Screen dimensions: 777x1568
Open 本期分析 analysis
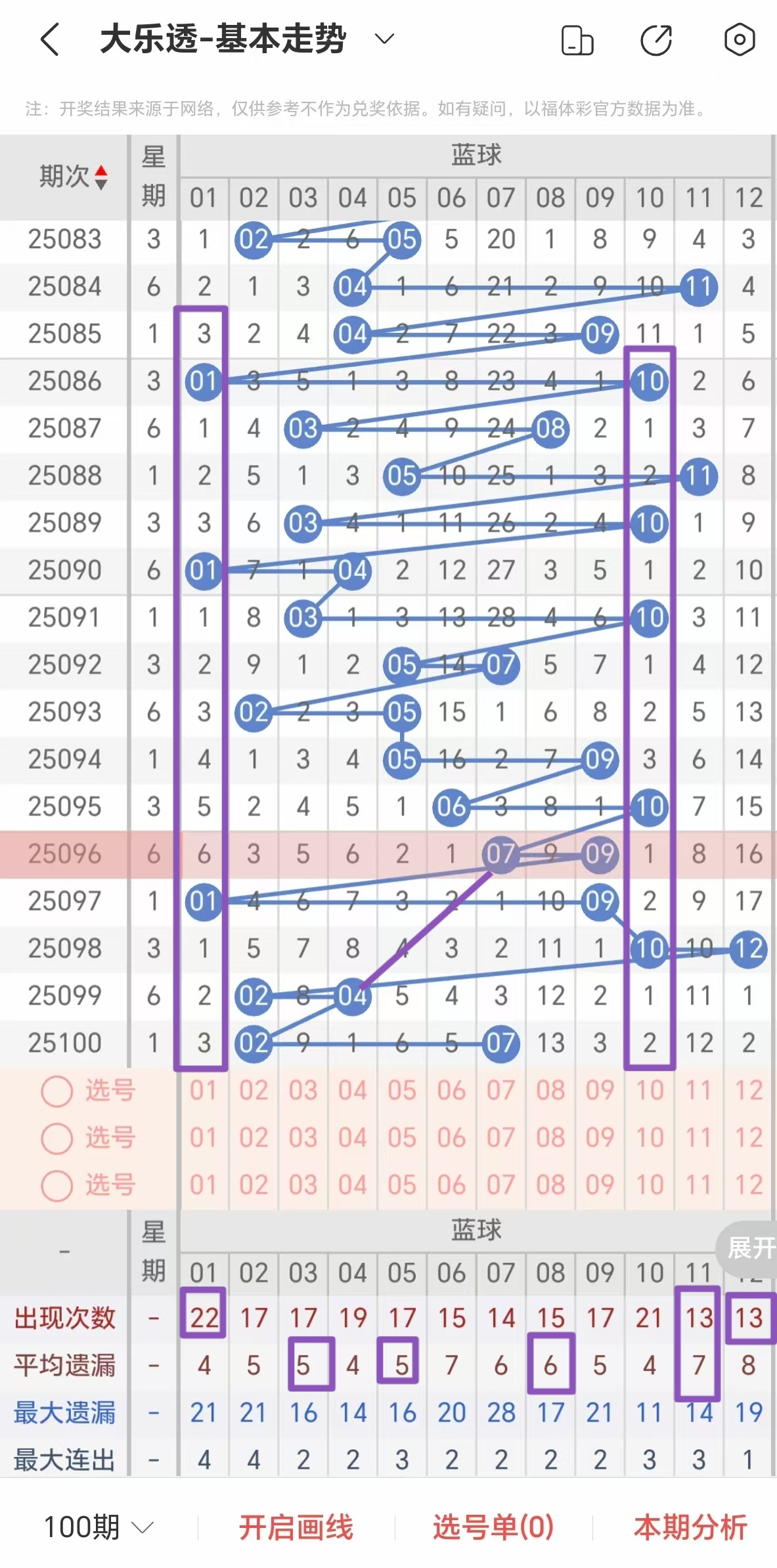point(690,1527)
